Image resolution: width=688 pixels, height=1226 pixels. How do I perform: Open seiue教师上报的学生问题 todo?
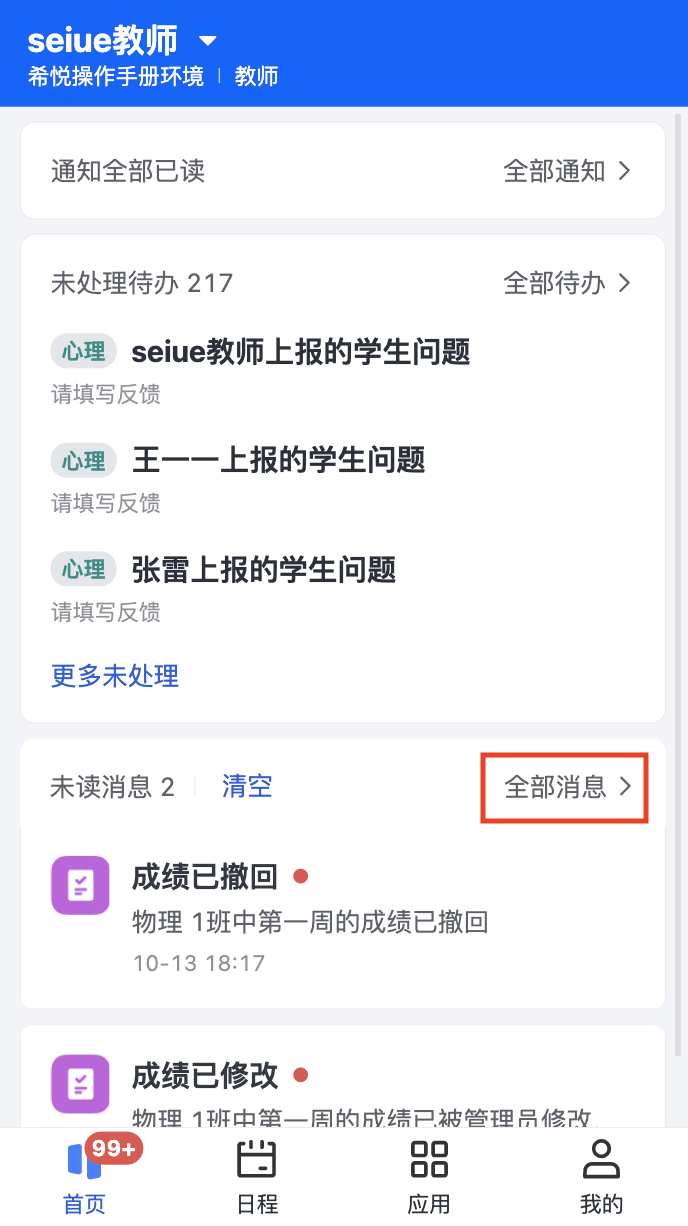[343, 367]
